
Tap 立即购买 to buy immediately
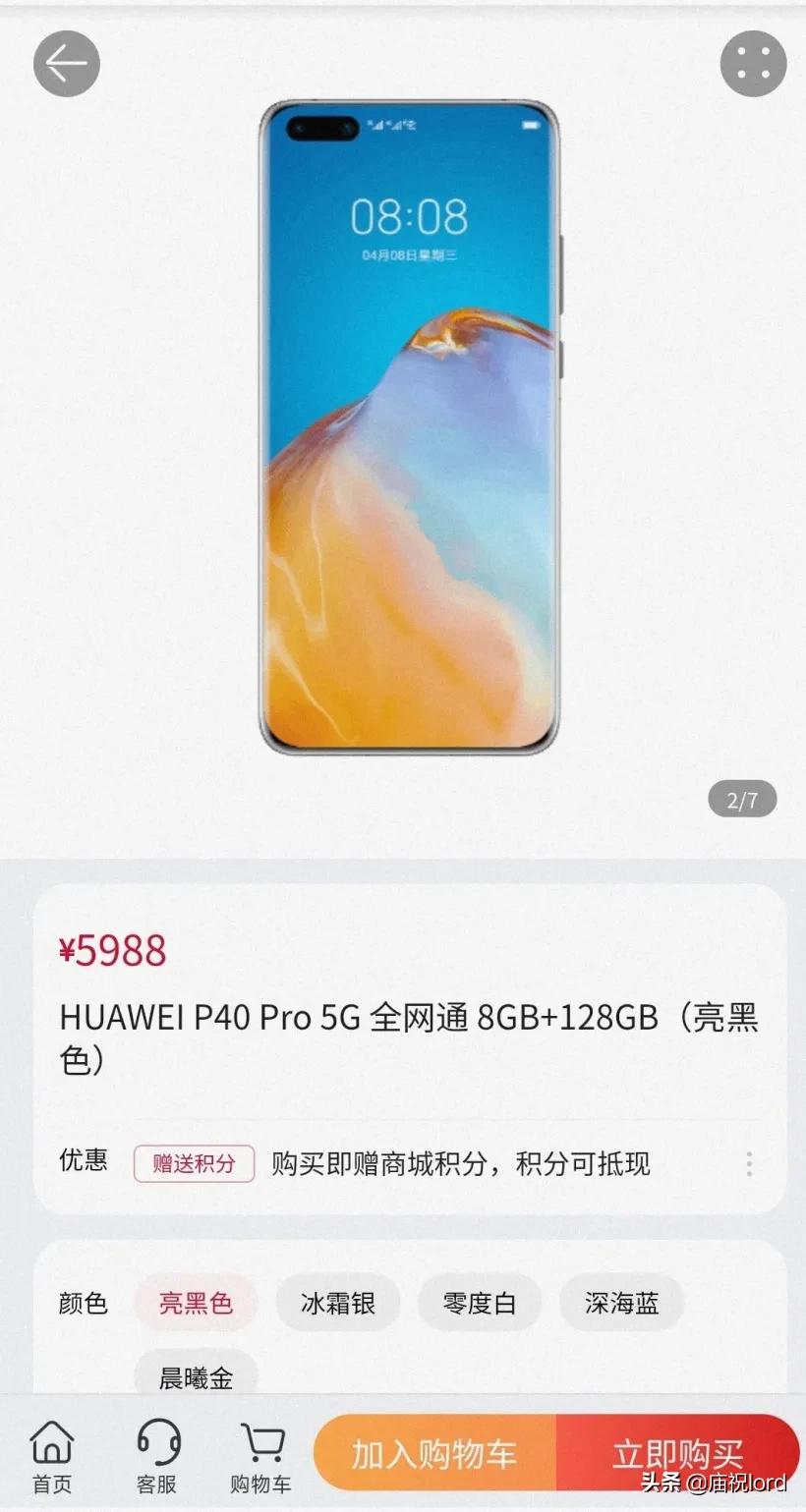point(678,1453)
